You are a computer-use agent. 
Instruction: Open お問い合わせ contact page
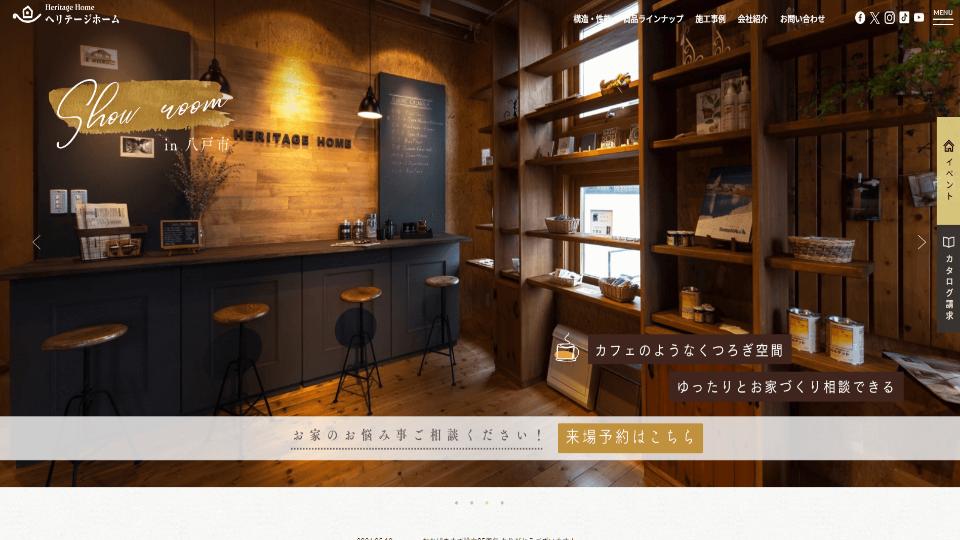click(x=802, y=19)
